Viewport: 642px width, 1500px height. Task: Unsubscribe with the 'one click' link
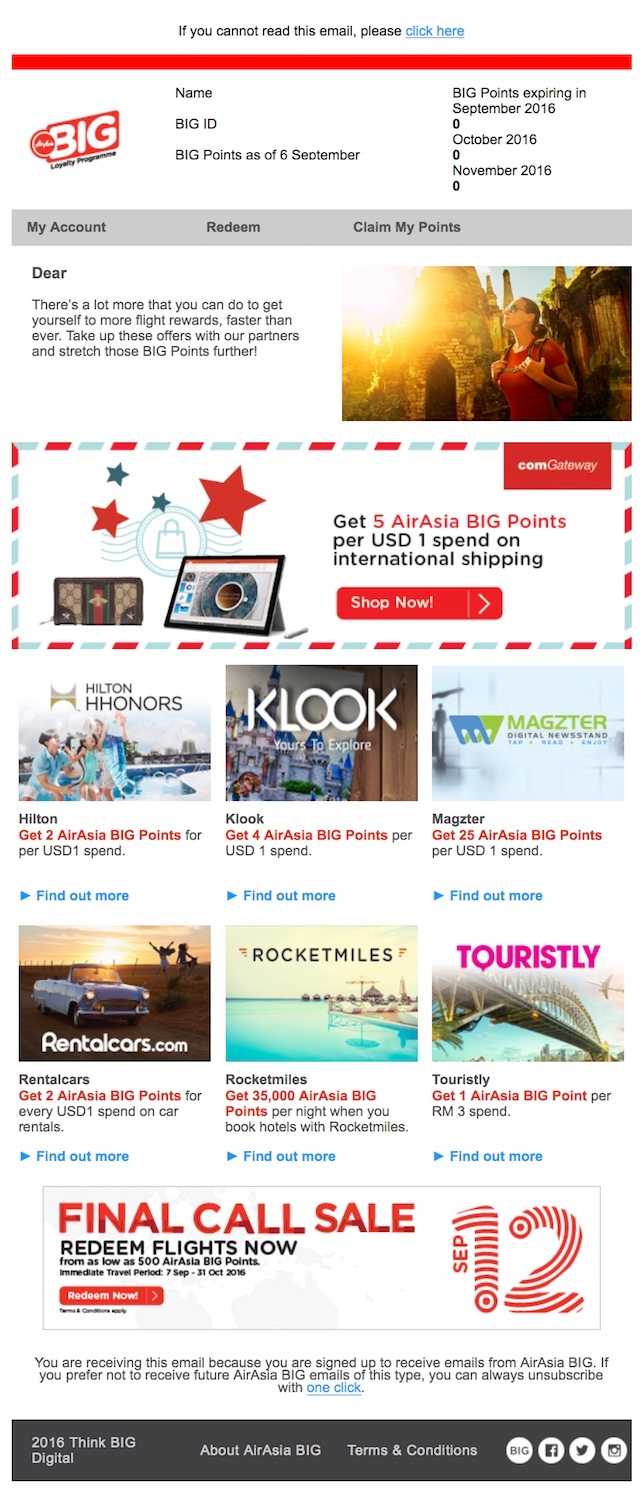click(334, 1388)
